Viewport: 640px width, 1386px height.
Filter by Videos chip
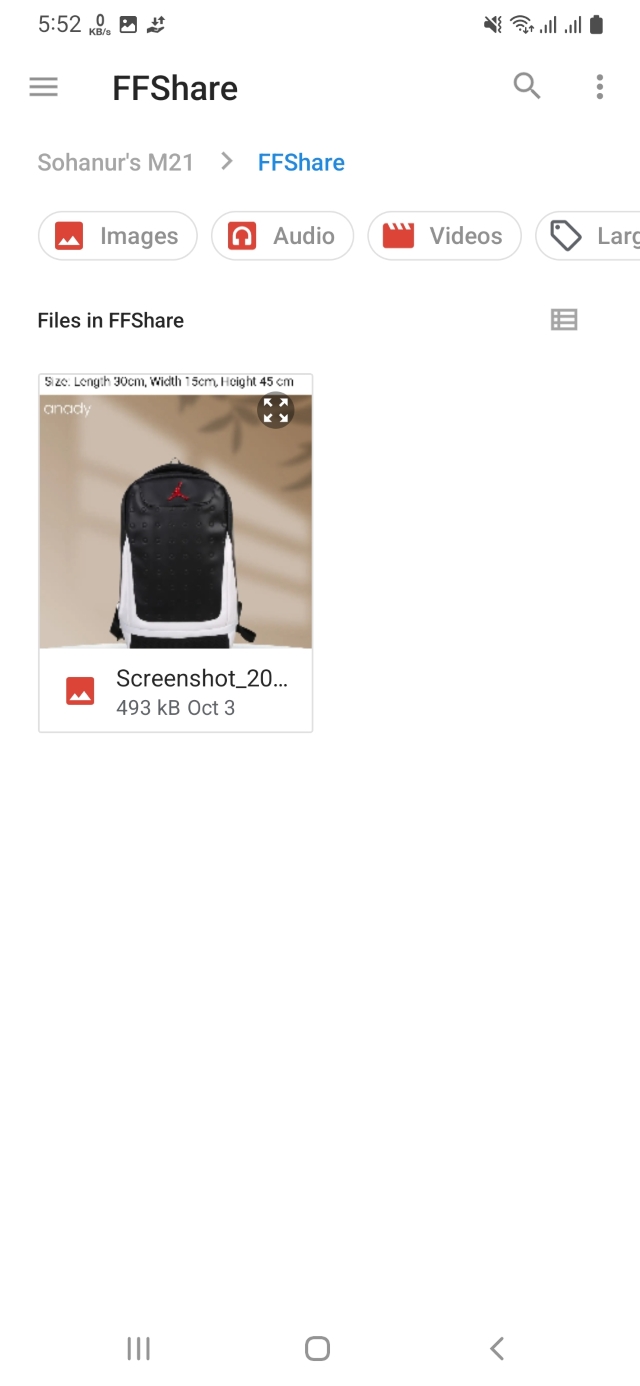444,236
